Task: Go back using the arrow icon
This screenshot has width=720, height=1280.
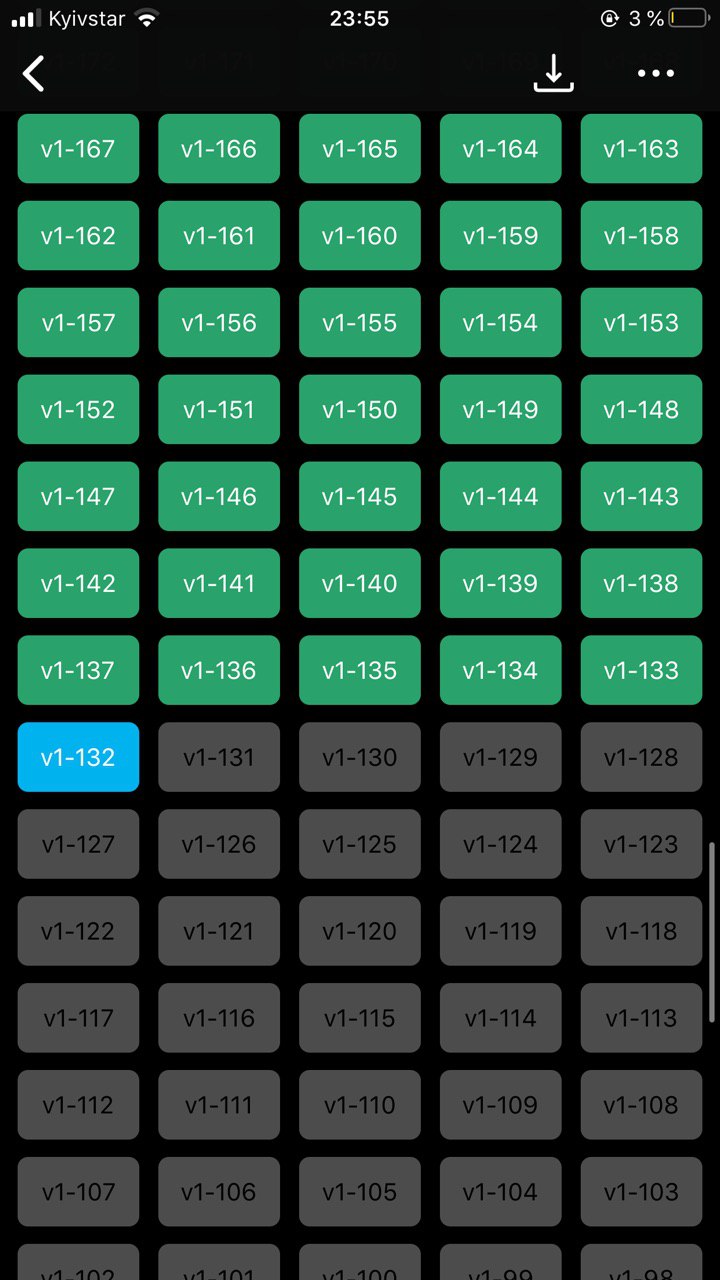Action: click(x=34, y=73)
